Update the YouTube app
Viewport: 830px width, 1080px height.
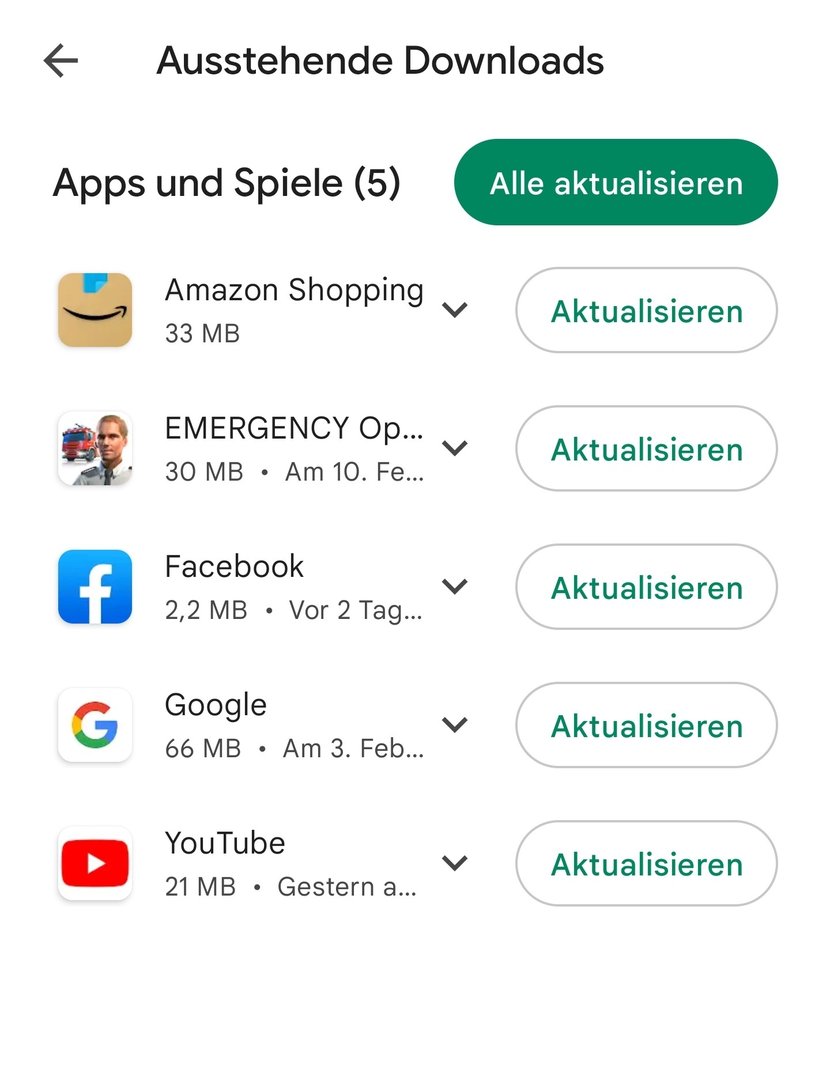click(646, 864)
